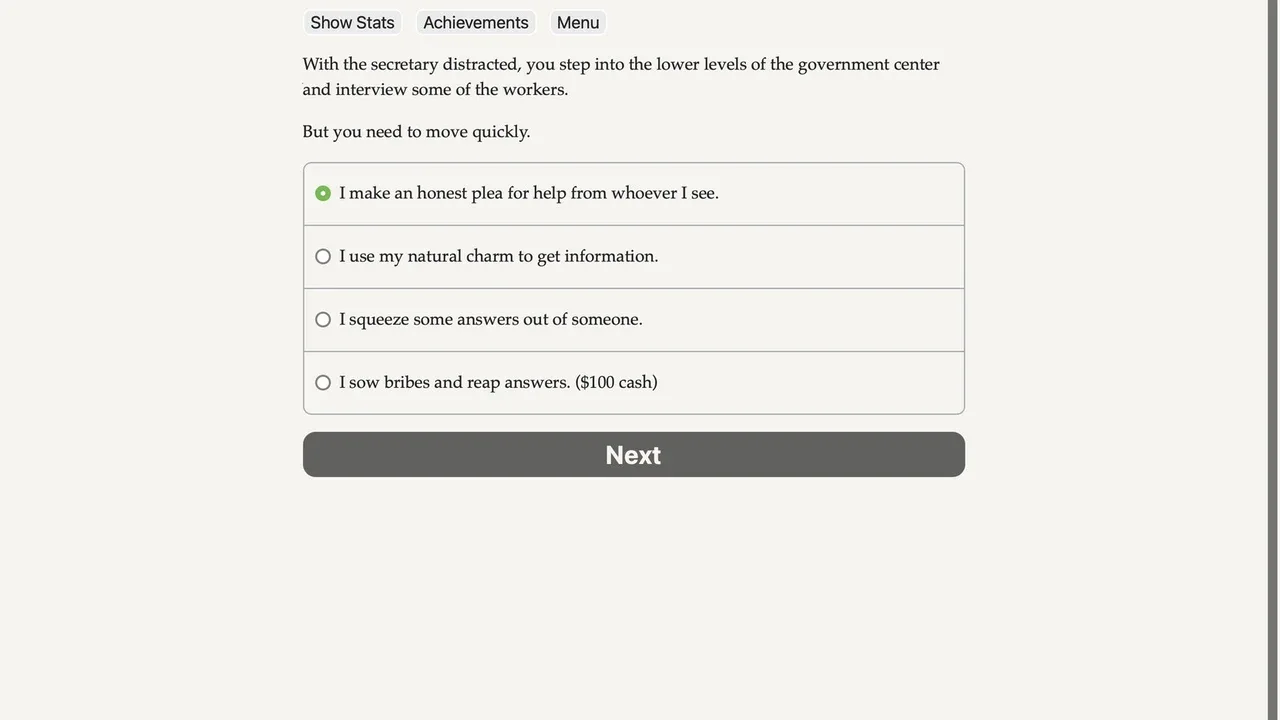The image size is (1280, 720).
Task: Choose the natural charm option
Action: [x=634, y=257]
